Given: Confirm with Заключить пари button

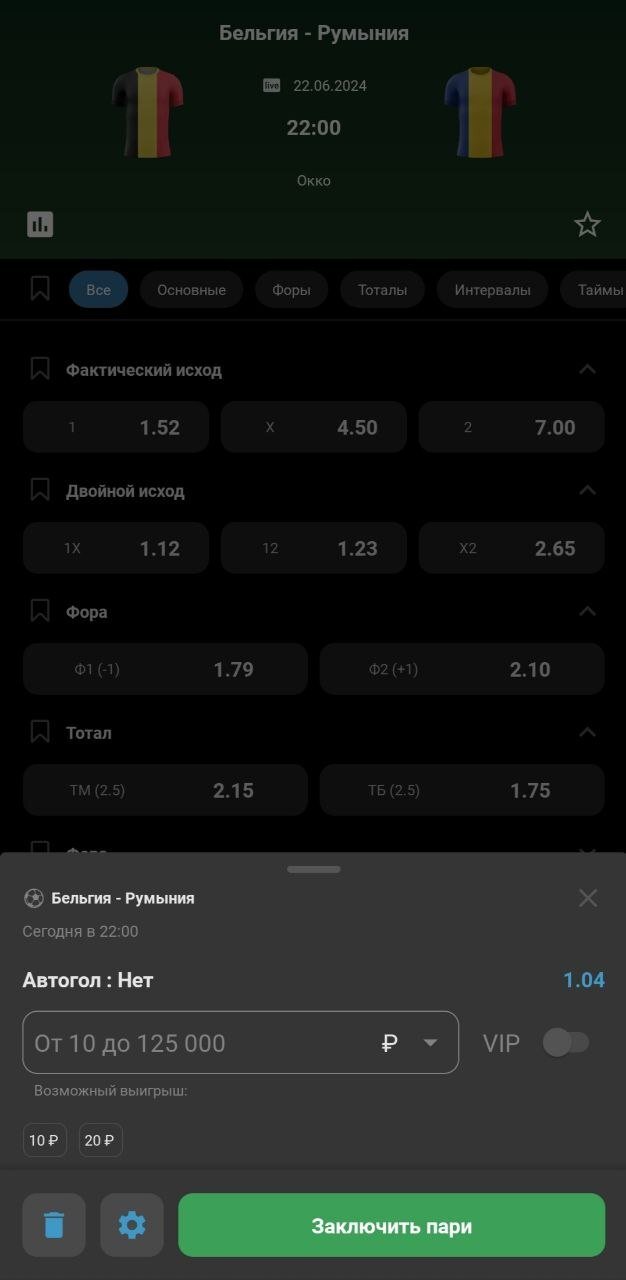Looking at the screenshot, I should click(x=391, y=1225).
